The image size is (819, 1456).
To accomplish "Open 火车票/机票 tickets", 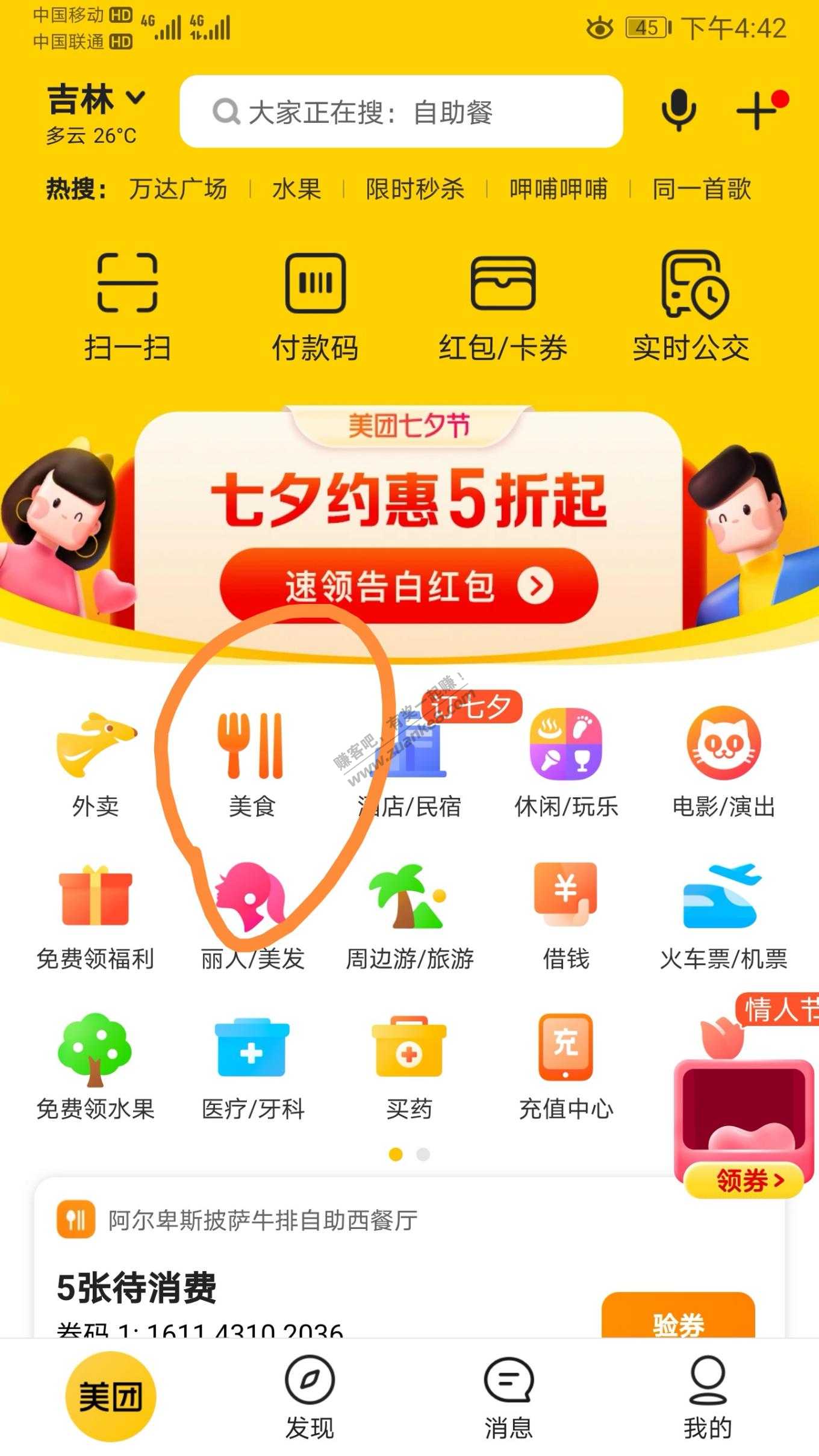I will click(723, 916).
